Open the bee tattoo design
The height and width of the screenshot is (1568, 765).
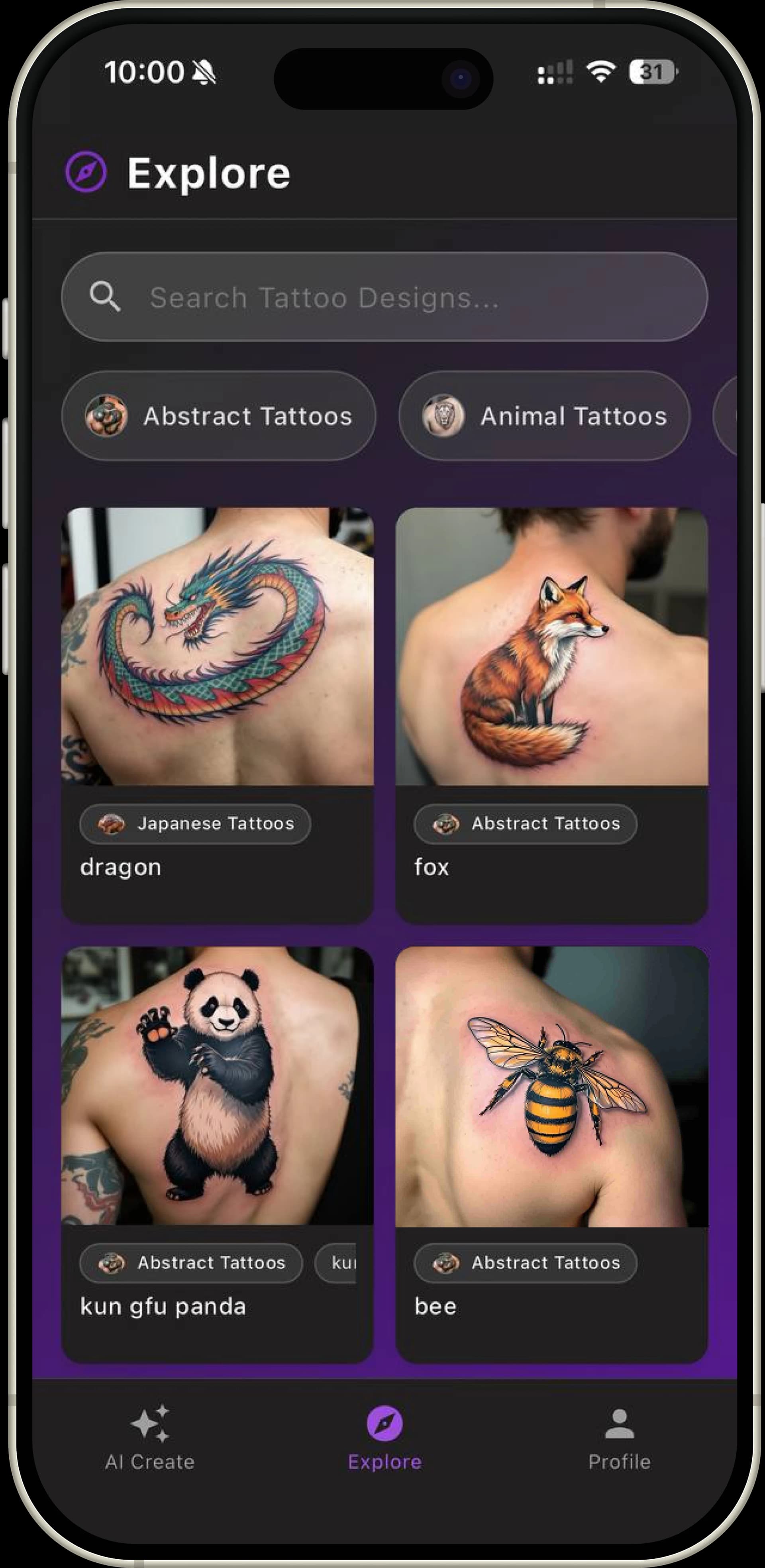point(551,1086)
